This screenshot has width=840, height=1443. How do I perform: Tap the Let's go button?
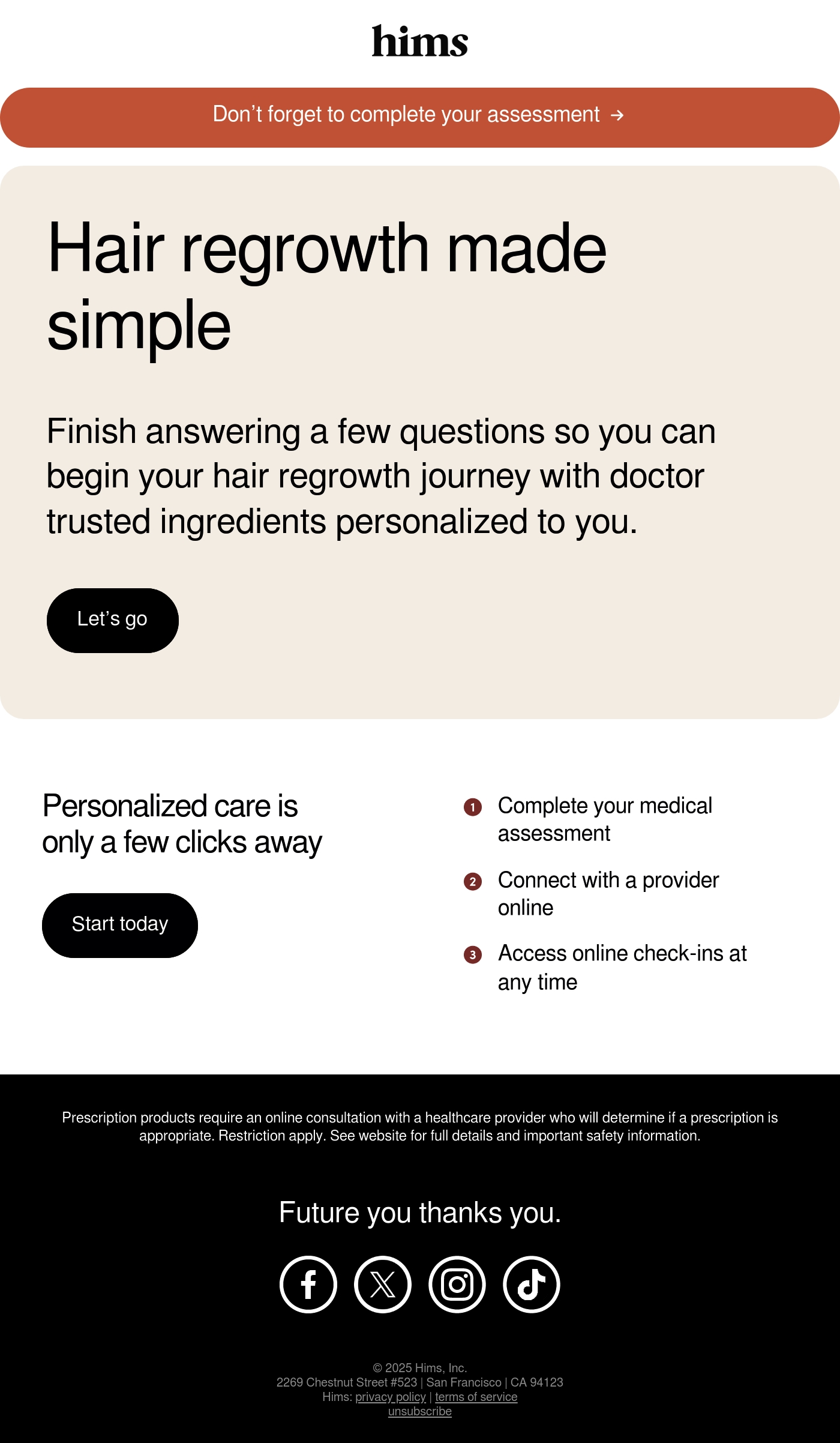point(113,620)
